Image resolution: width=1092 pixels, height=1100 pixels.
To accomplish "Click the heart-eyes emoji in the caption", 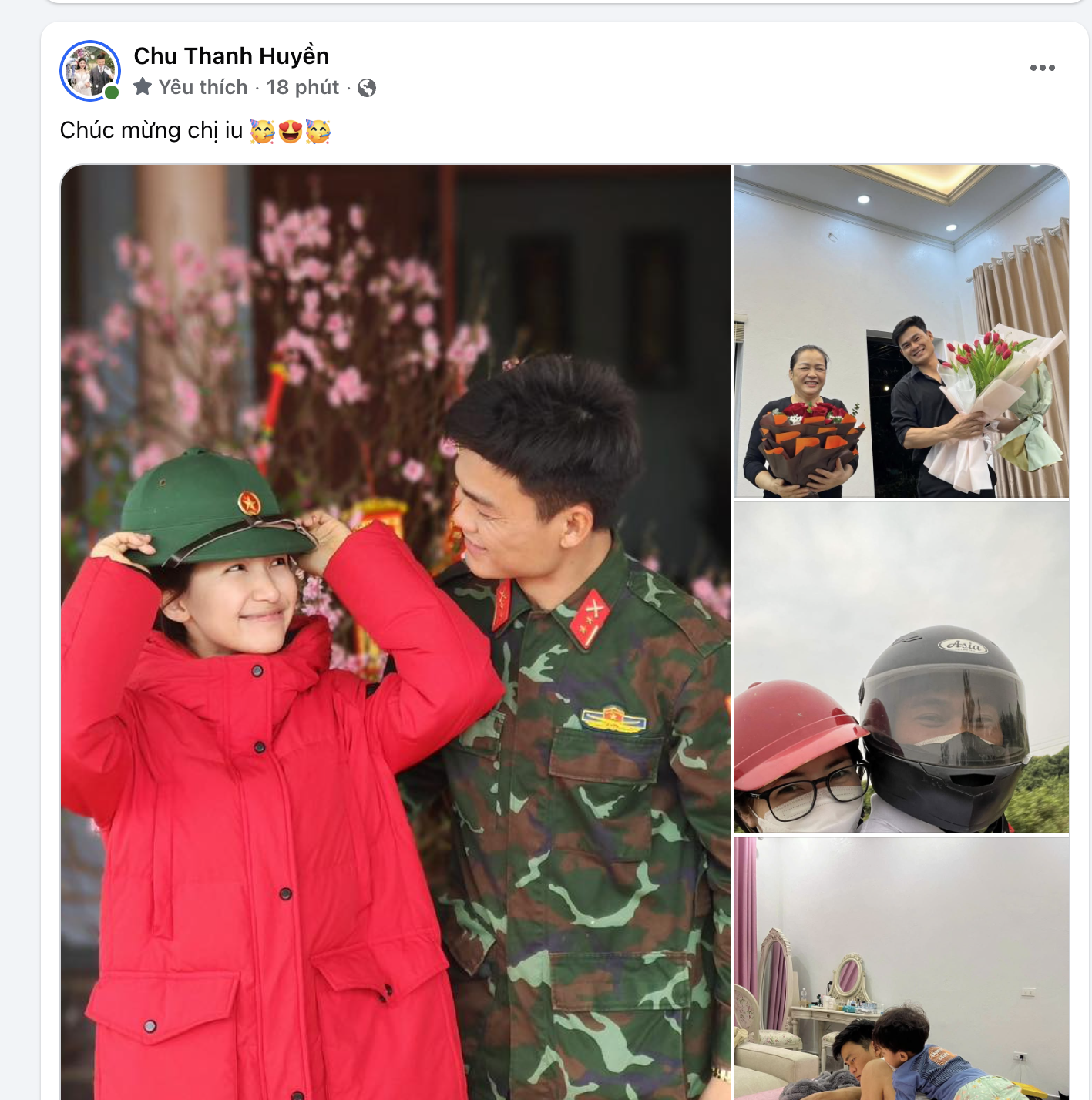I will tap(290, 131).
